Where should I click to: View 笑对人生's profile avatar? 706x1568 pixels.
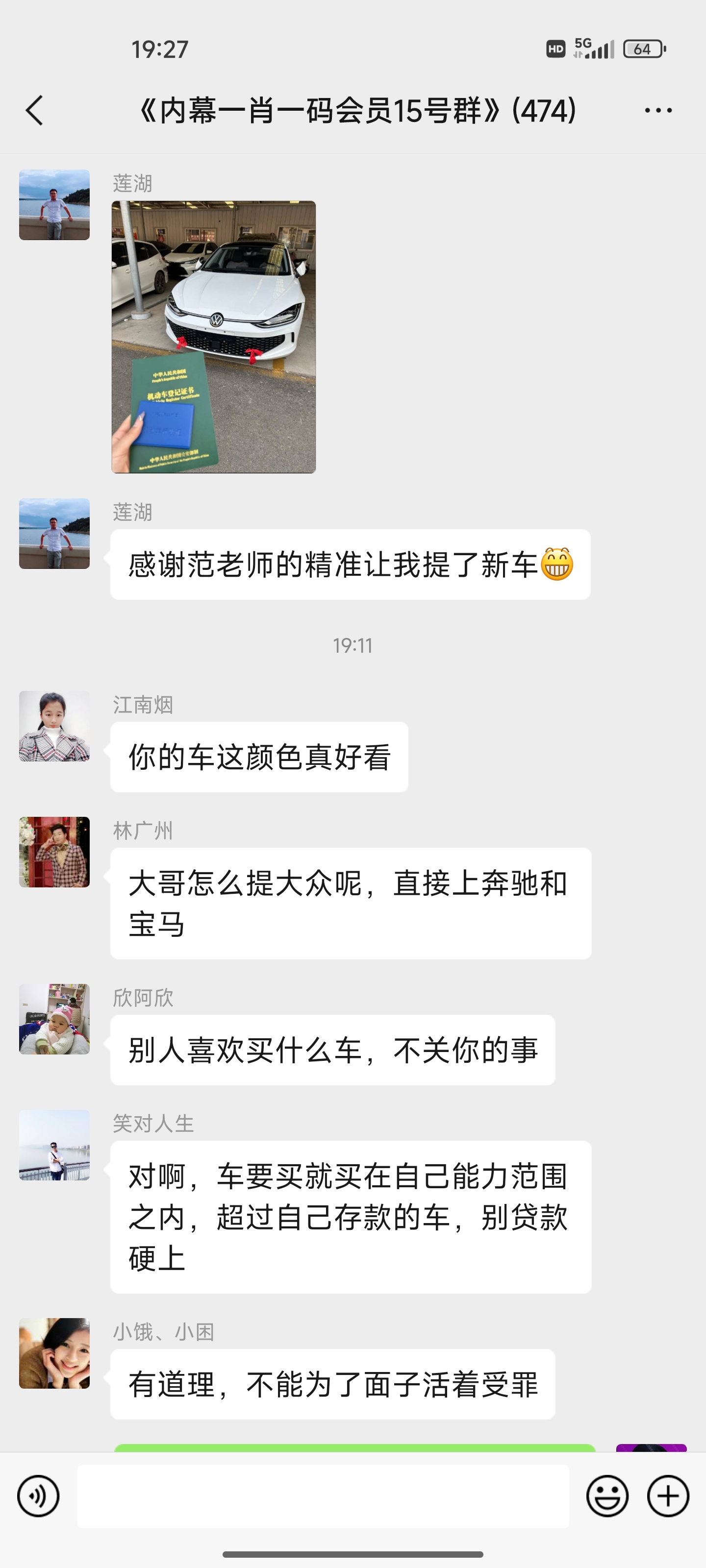pos(54,1144)
